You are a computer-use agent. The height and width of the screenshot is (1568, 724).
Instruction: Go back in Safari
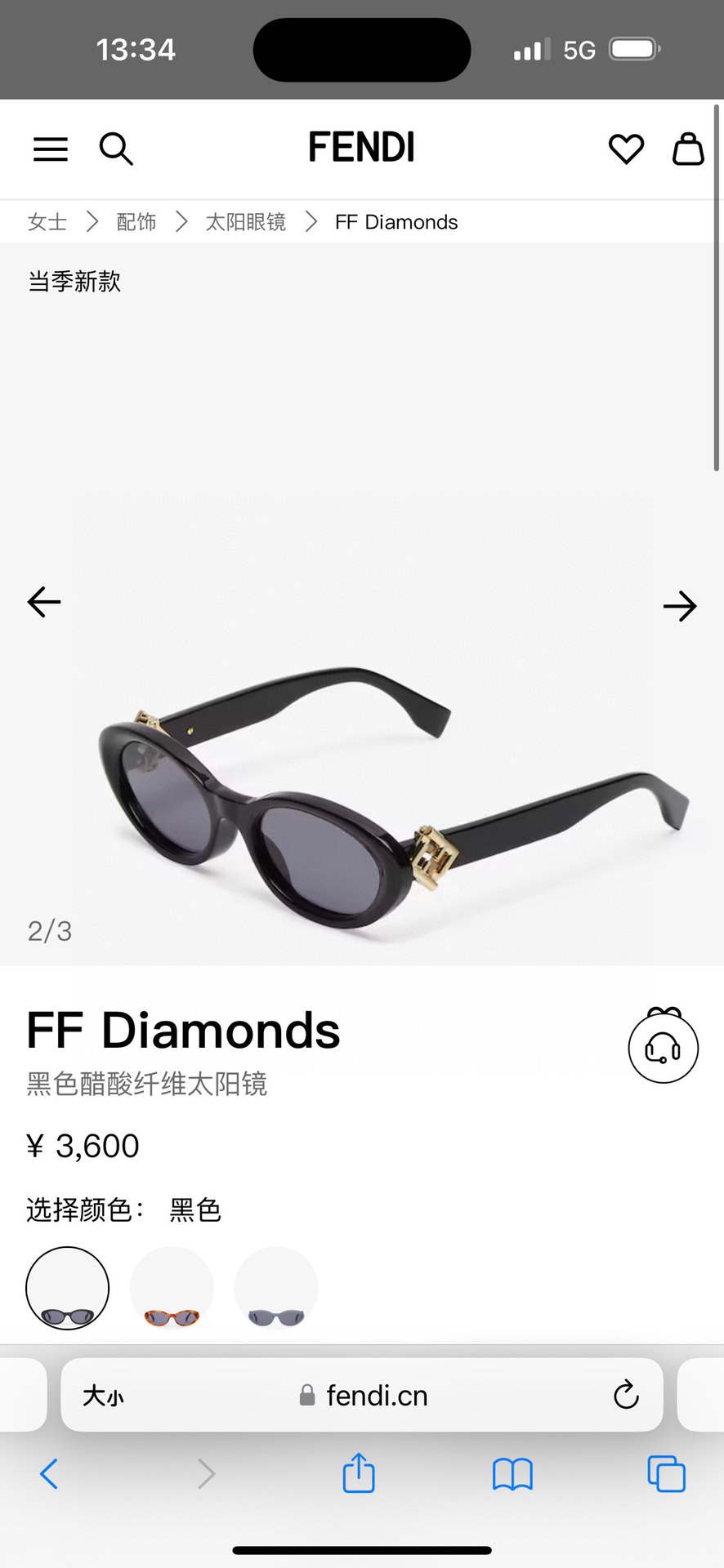pyautogui.click(x=49, y=1474)
